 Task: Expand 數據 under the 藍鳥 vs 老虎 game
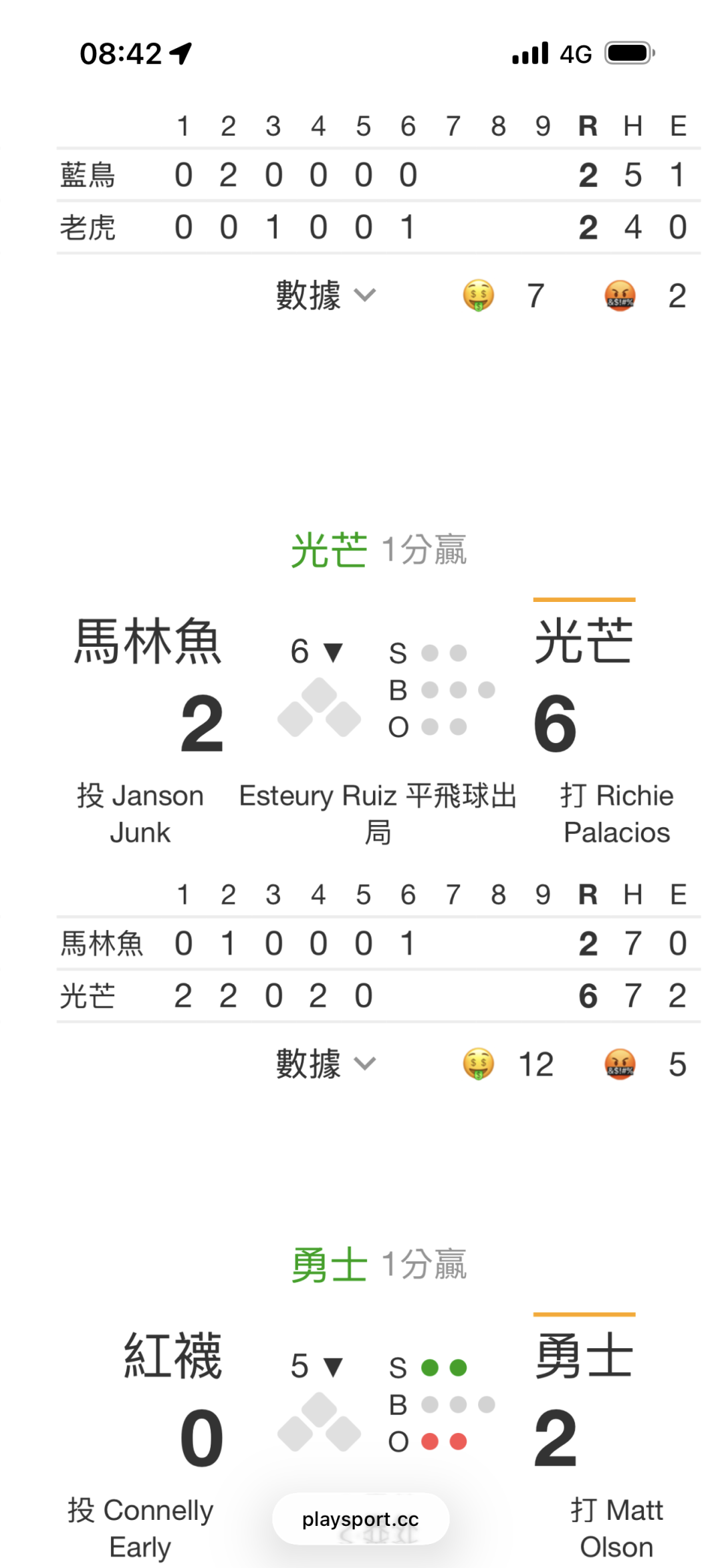click(x=326, y=295)
